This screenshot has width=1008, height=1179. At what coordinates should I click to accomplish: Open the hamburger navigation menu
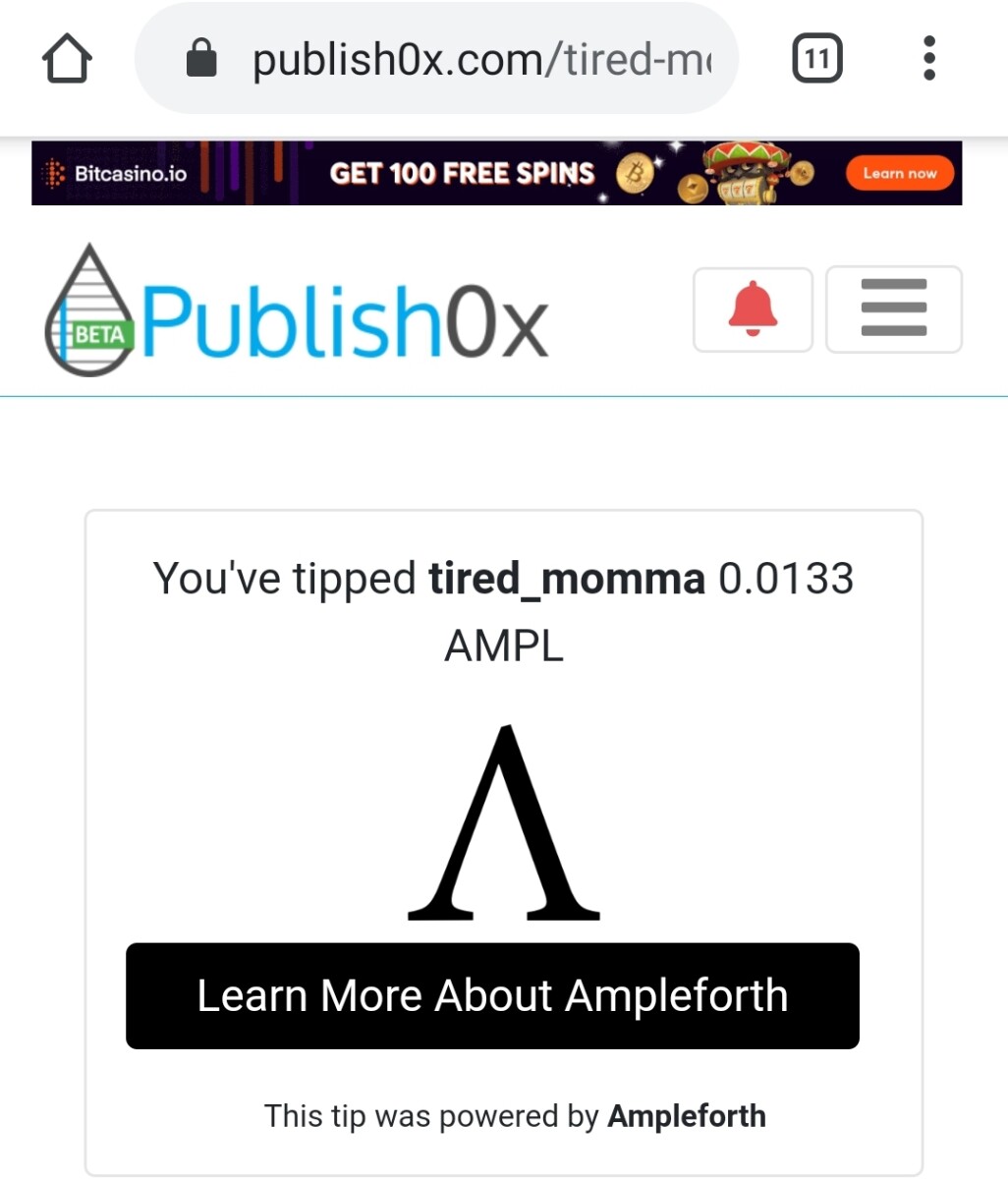tap(893, 309)
